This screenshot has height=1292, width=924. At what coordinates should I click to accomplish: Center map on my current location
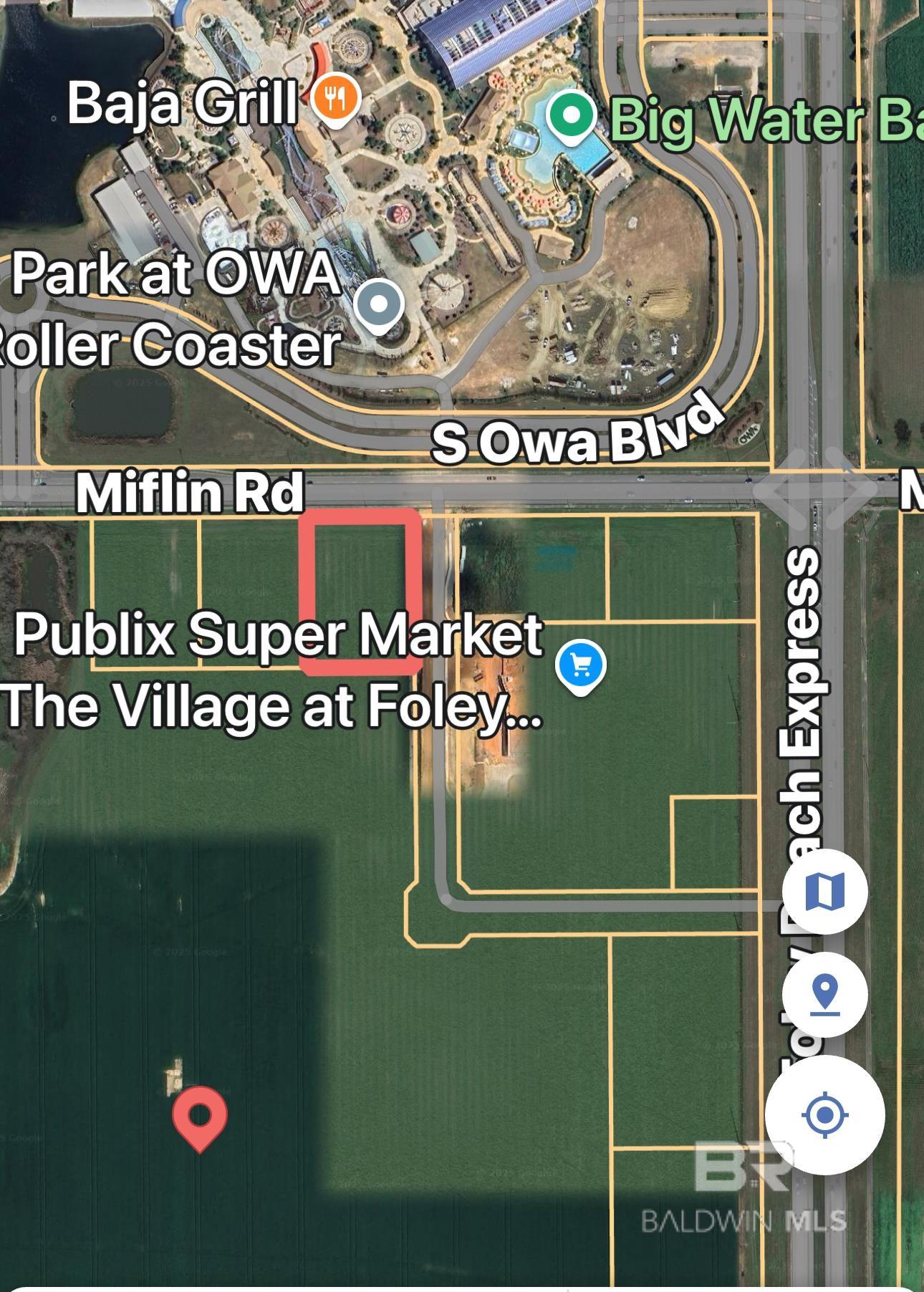824,1115
